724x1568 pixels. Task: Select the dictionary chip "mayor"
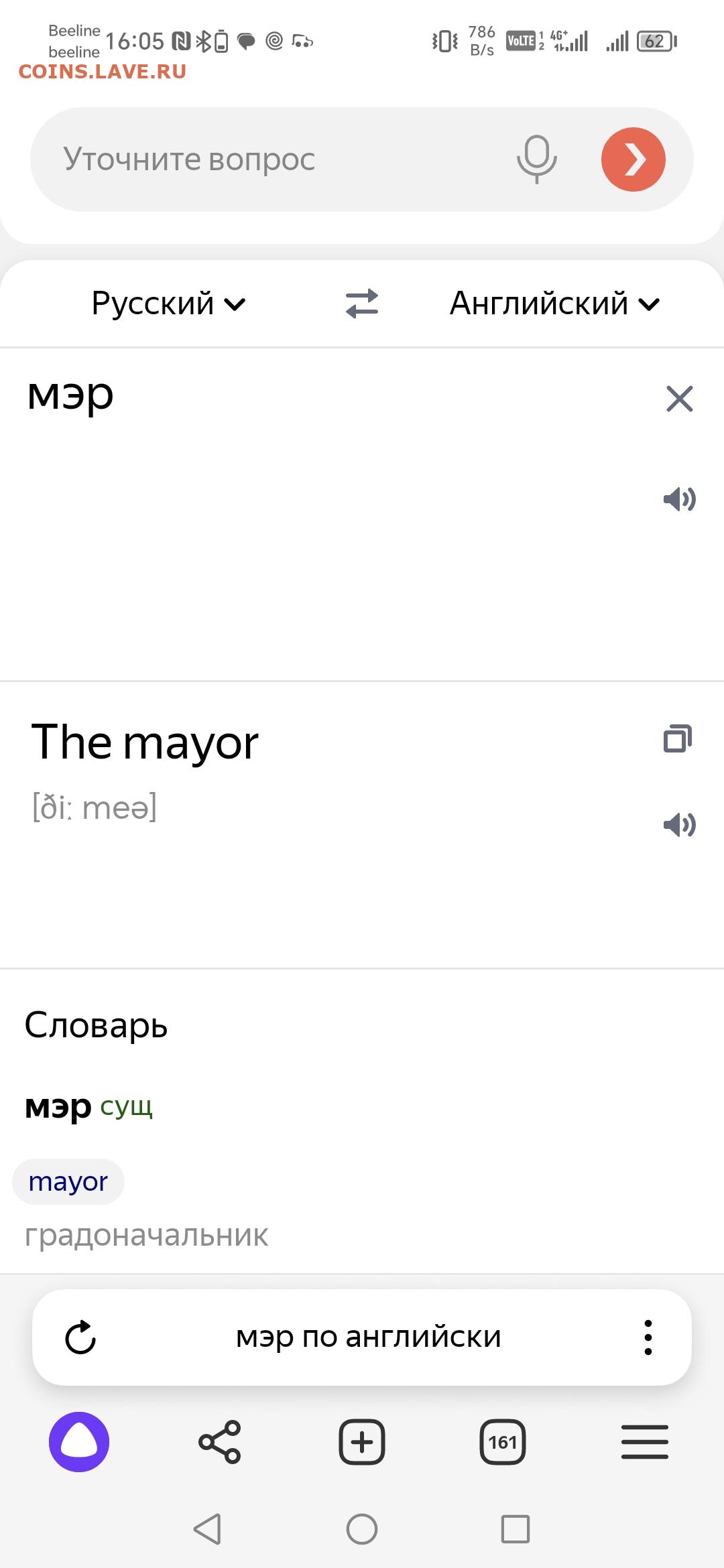point(68,1181)
